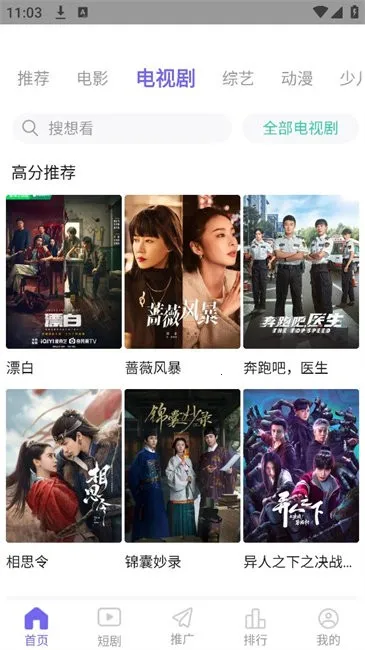Open the 推广 tab
The width and height of the screenshot is (365, 650).
pos(182,626)
